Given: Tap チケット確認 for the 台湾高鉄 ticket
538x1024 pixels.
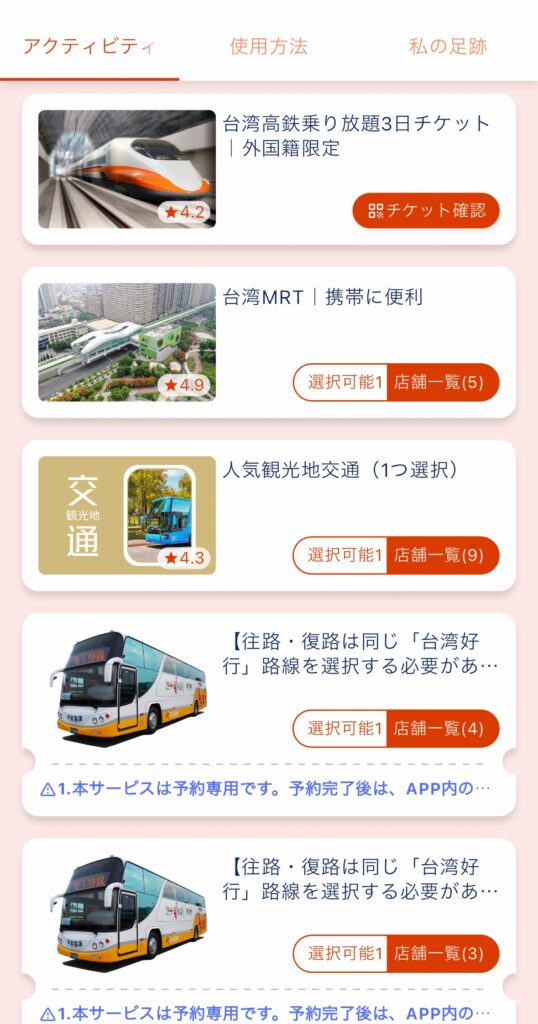Looking at the screenshot, I should (x=426, y=210).
